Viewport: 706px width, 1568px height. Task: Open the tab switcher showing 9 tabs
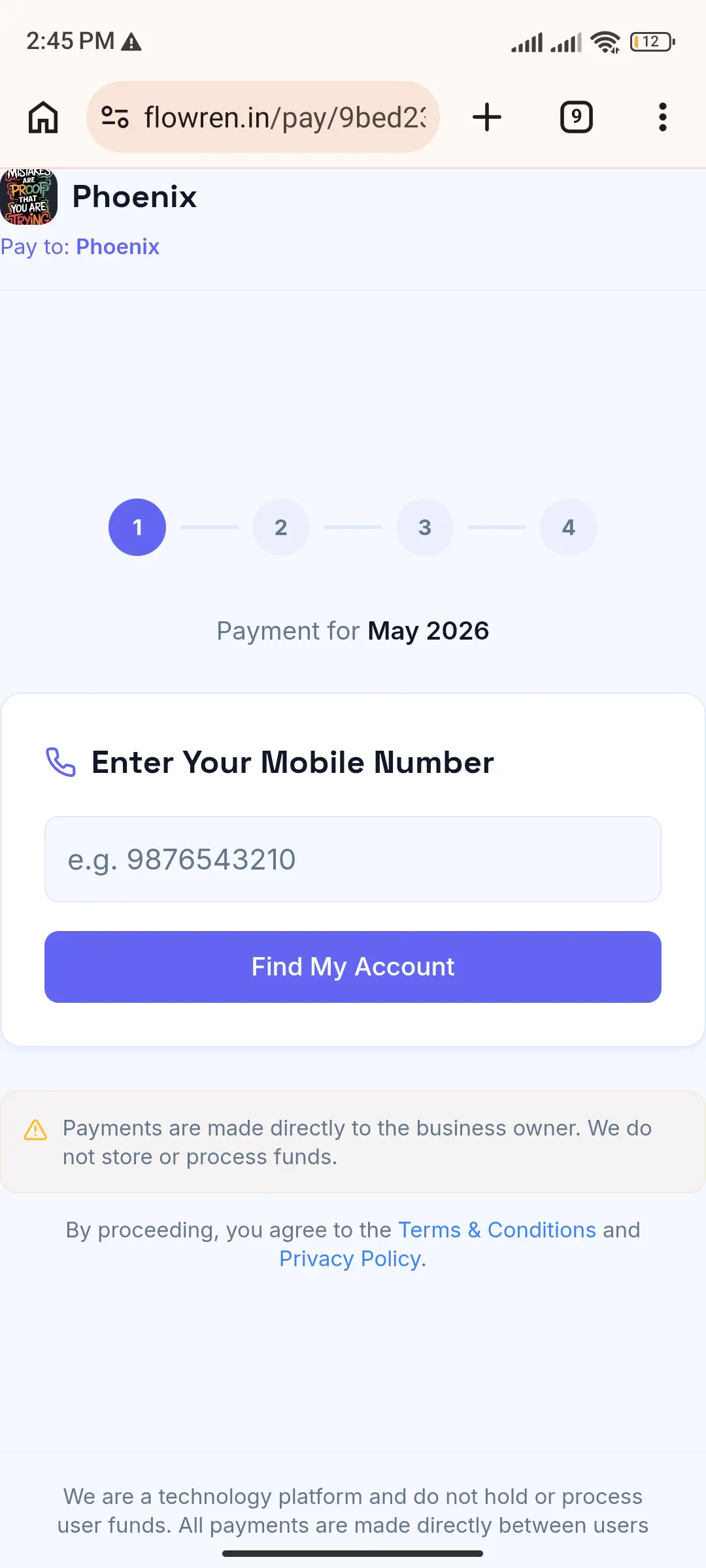coord(577,118)
